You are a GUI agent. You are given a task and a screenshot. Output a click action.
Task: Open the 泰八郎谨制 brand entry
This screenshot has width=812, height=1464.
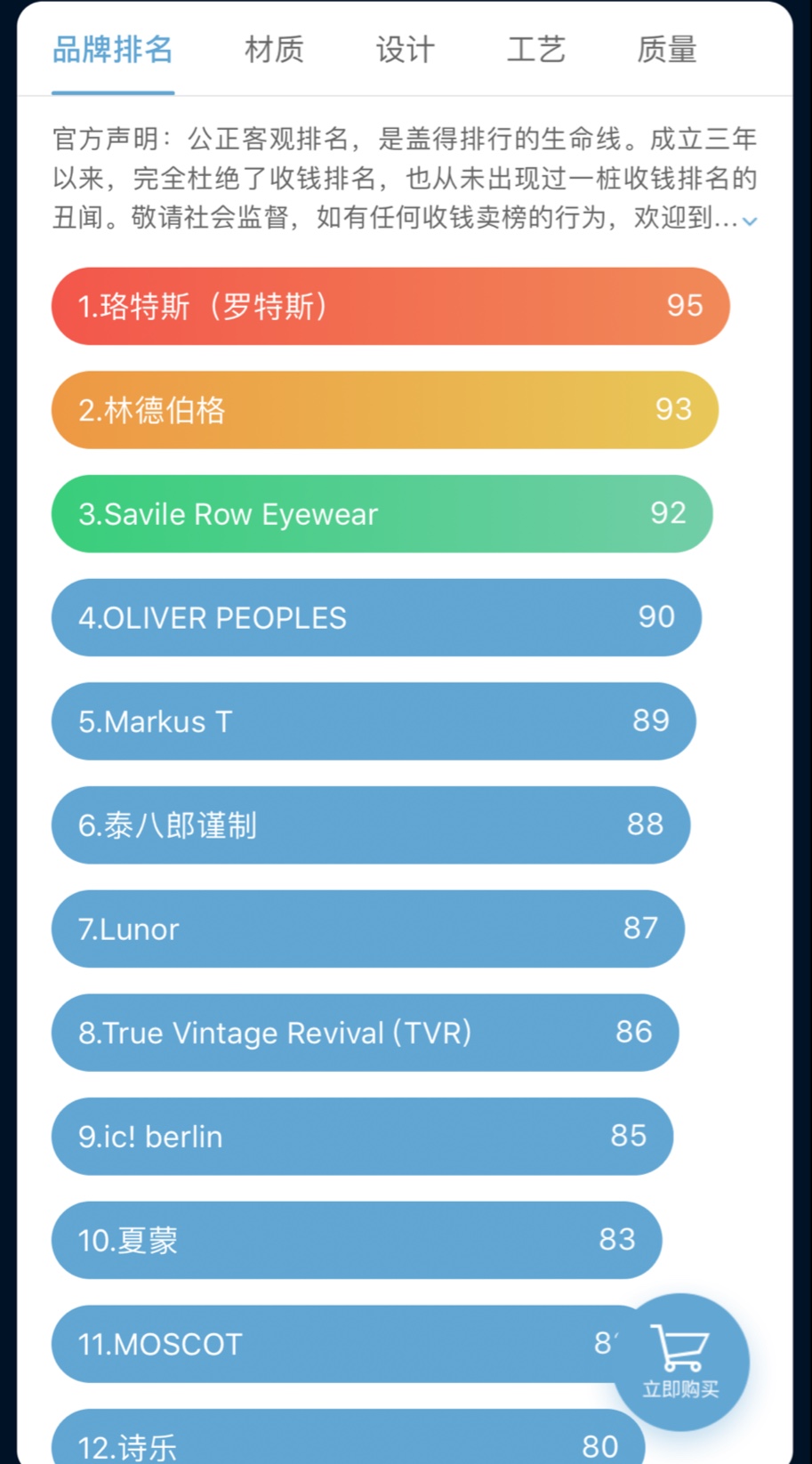click(370, 825)
